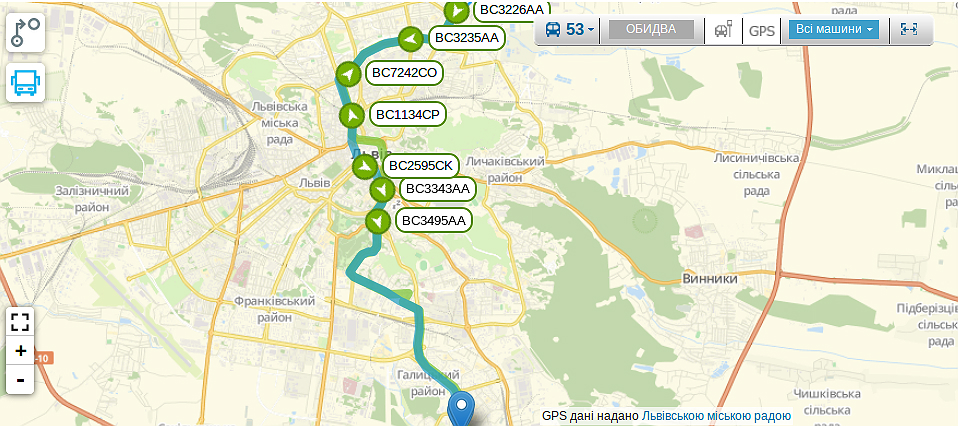Open the Львівською міською радою link

(x=716, y=416)
